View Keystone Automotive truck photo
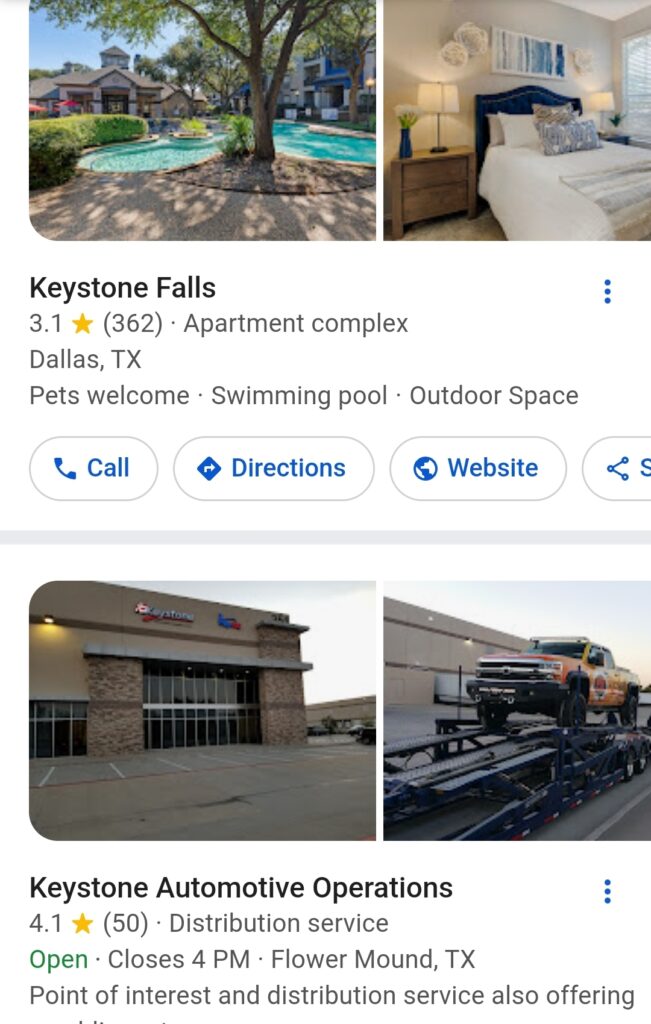 (x=517, y=710)
